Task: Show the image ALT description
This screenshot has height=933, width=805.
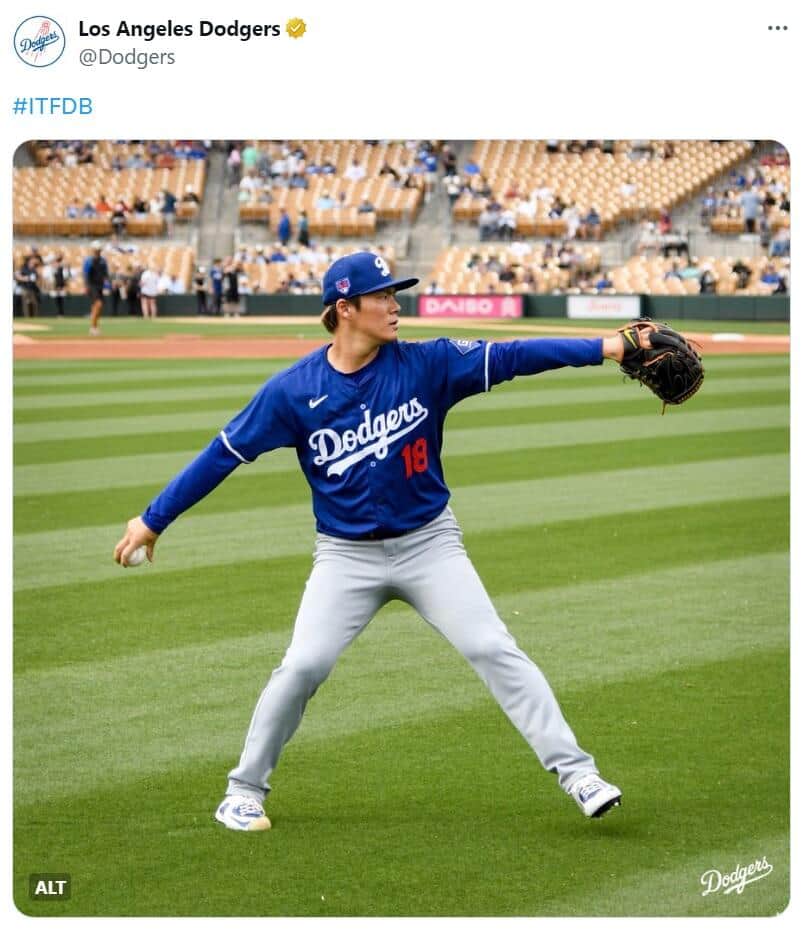Action: click(50, 887)
